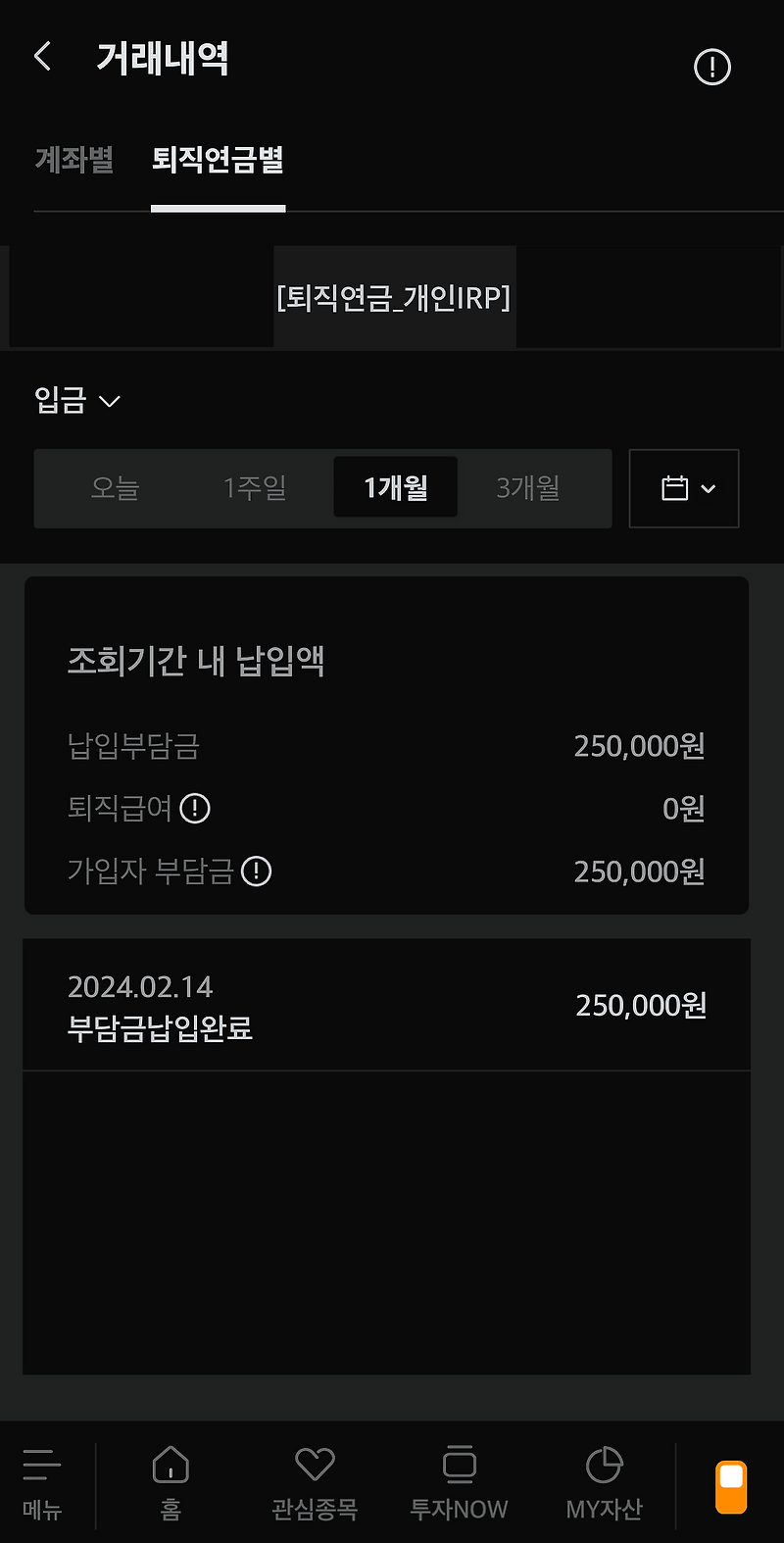Open the calendar date range picker
This screenshot has width=784, height=1543.
click(x=683, y=488)
